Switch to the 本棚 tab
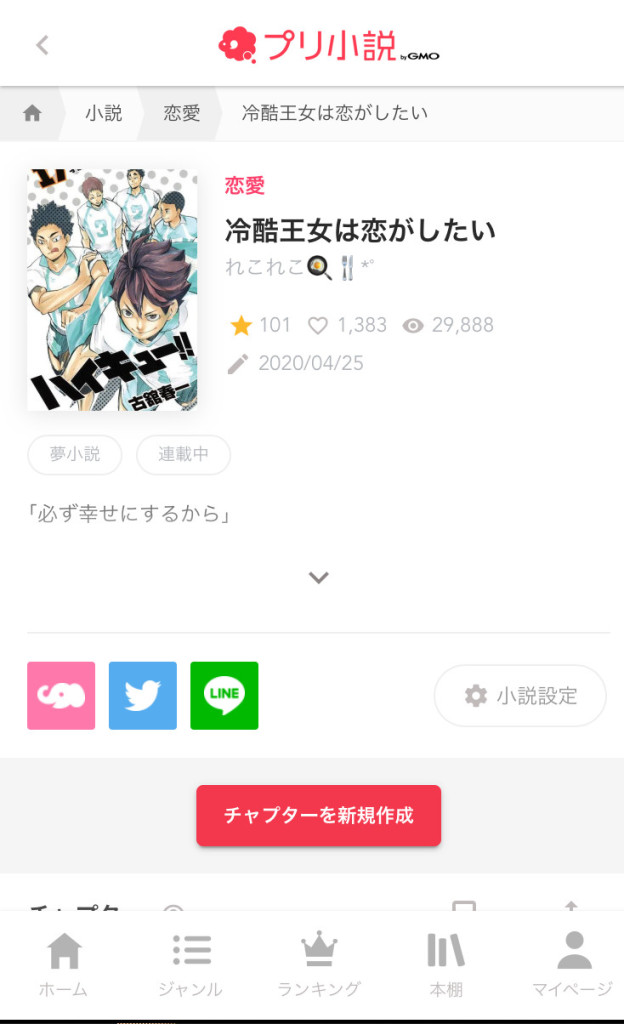This screenshot has height=1024, width=624. [x=446, y=965]
